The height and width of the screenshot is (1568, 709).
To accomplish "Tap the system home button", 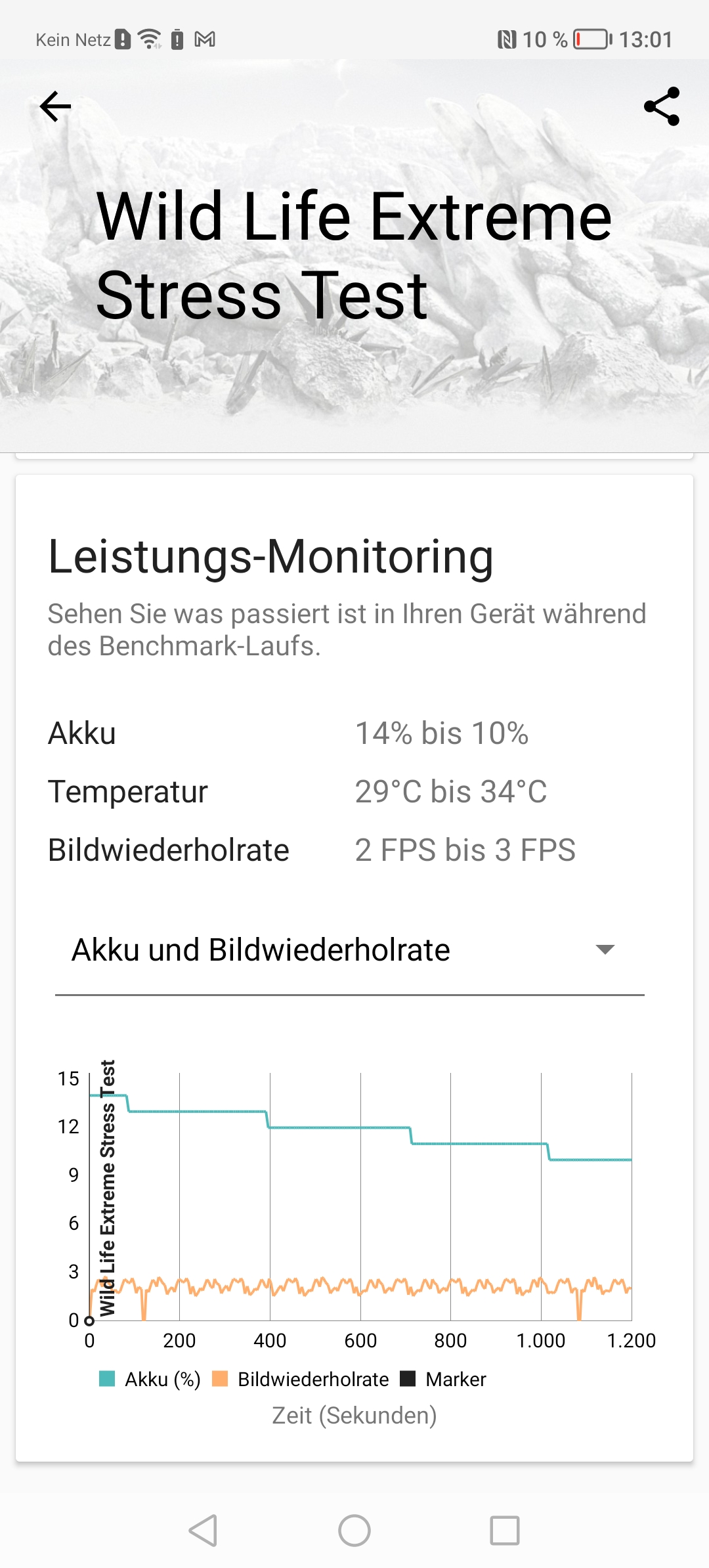I will click(x=354, y=1531).
